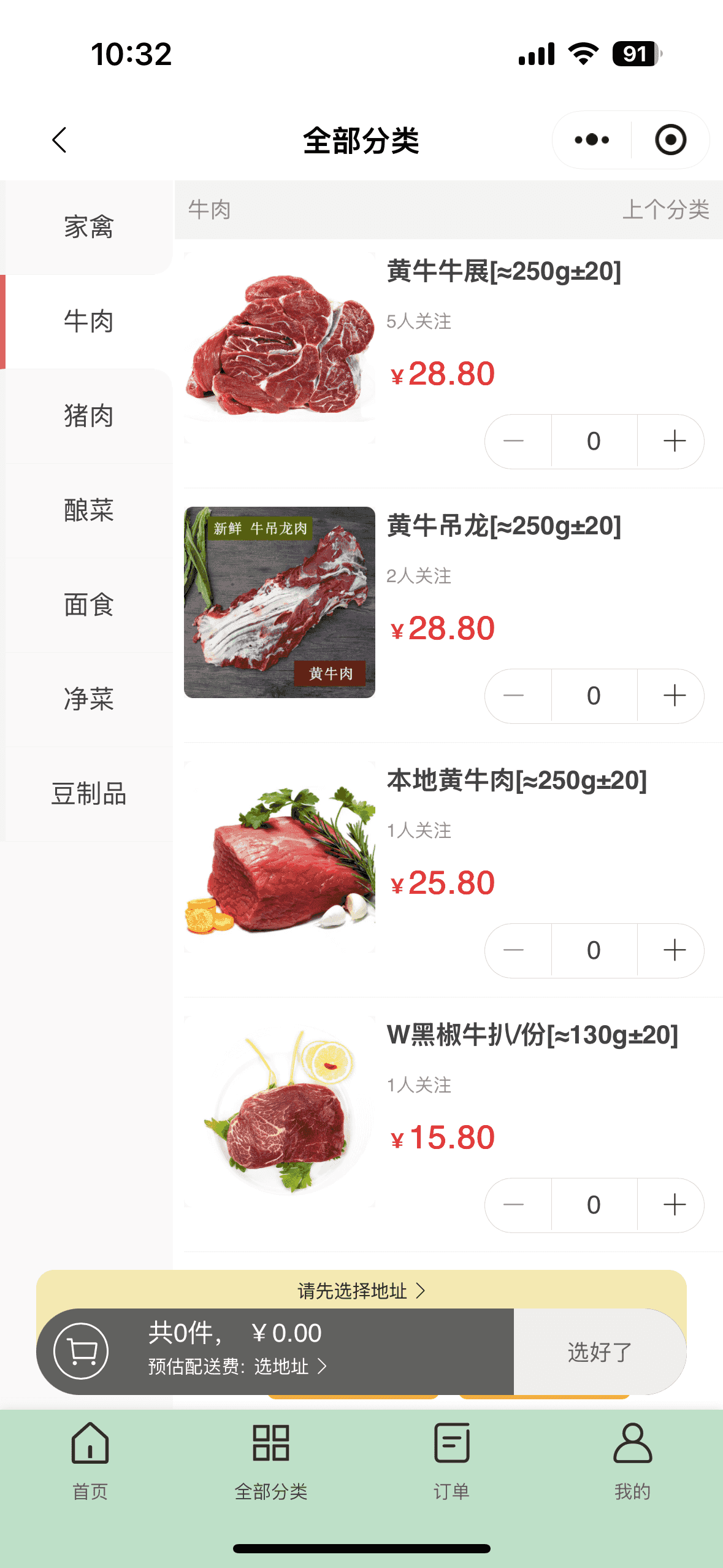Viewport: 723px width, 1568px height.
Task: Open the 黄牛吊龙 product image
Action: [280, 602]
